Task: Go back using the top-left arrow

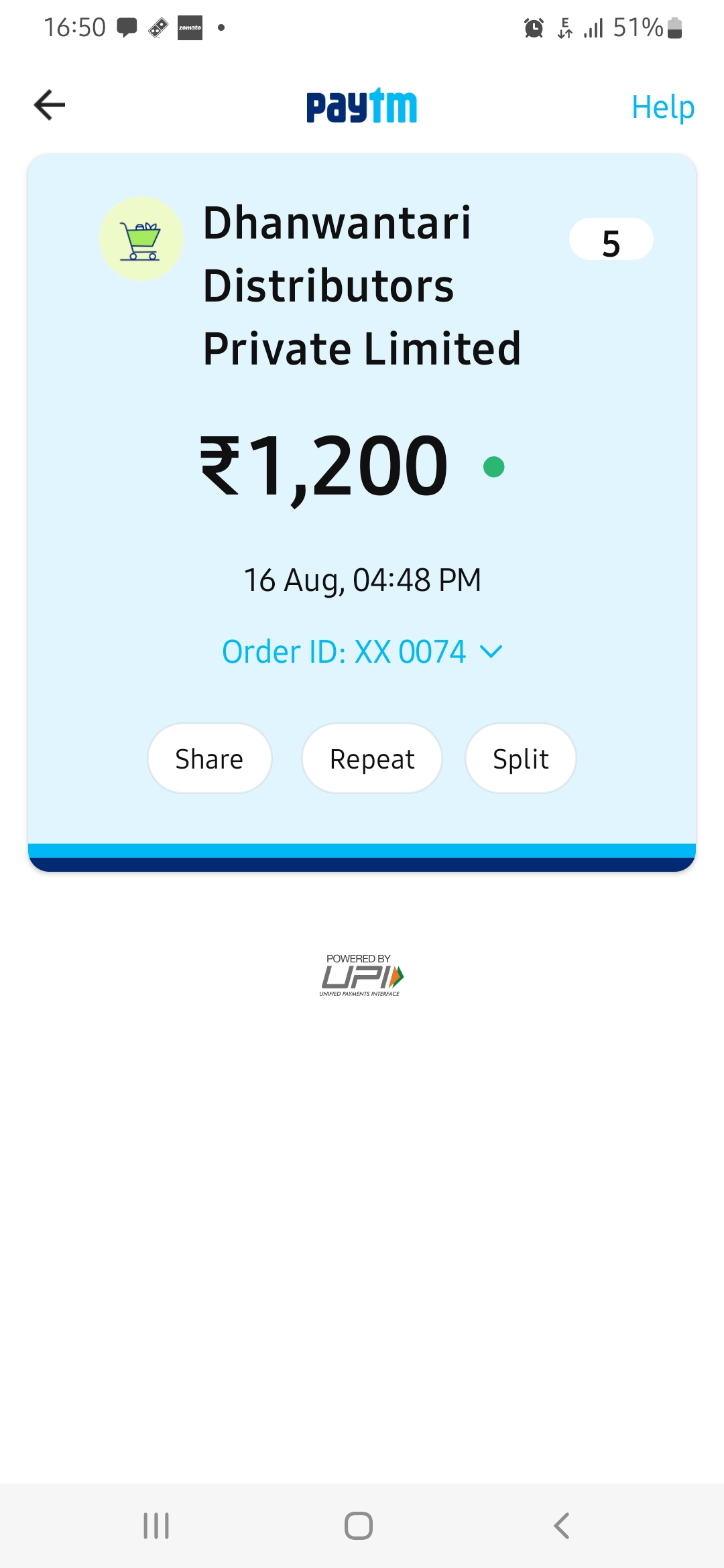Action: pyautogui.click(x=50, y=105)
